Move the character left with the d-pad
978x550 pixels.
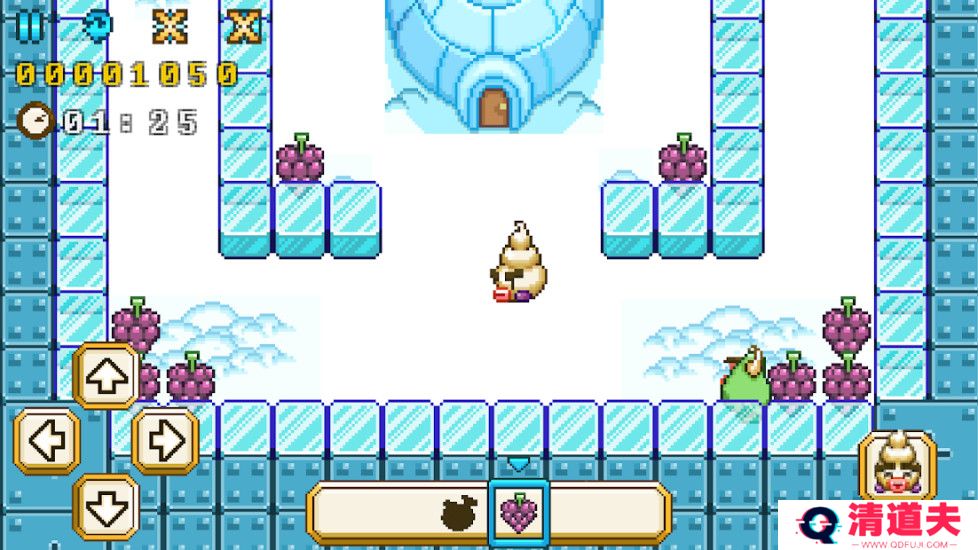coord(46,442)
